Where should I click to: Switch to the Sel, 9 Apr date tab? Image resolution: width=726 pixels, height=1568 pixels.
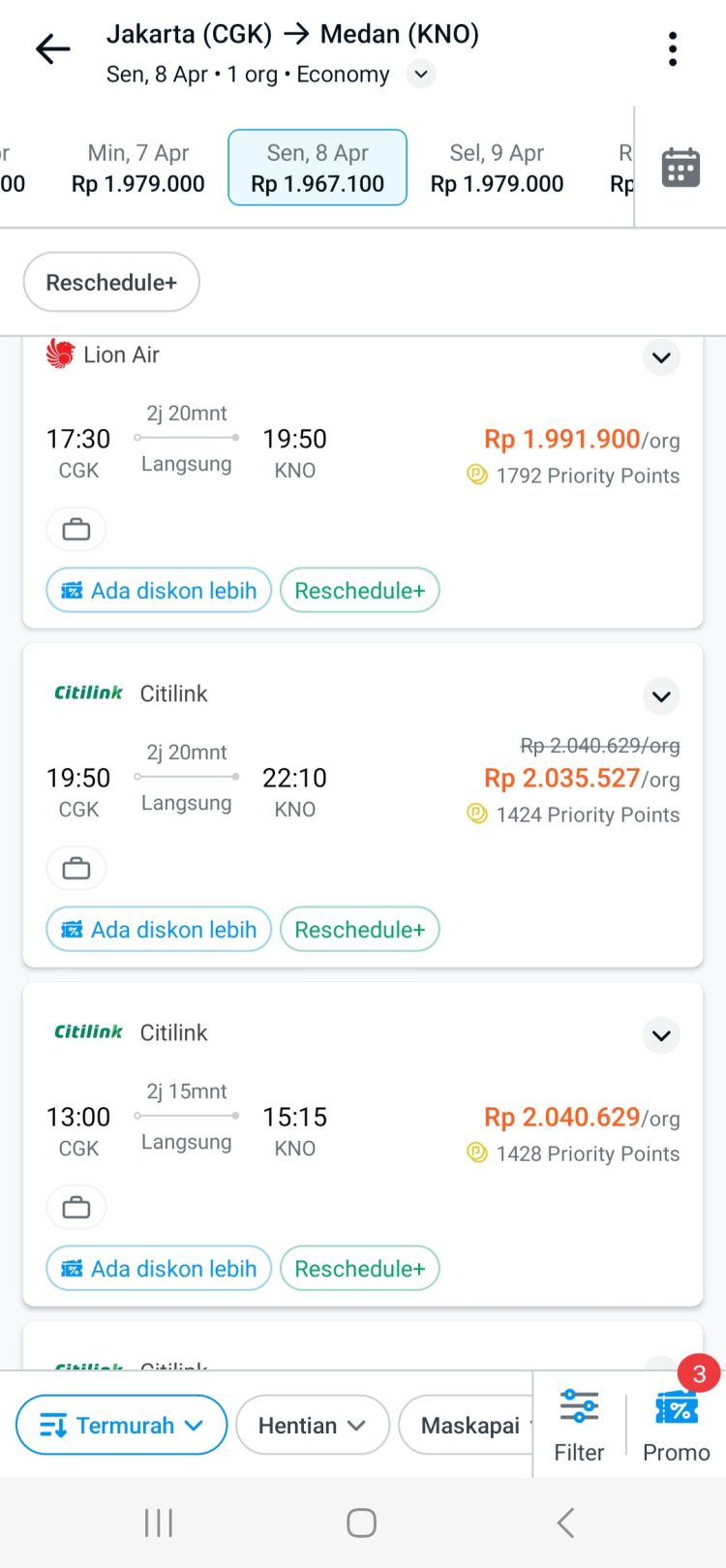[x=497, y=167]
